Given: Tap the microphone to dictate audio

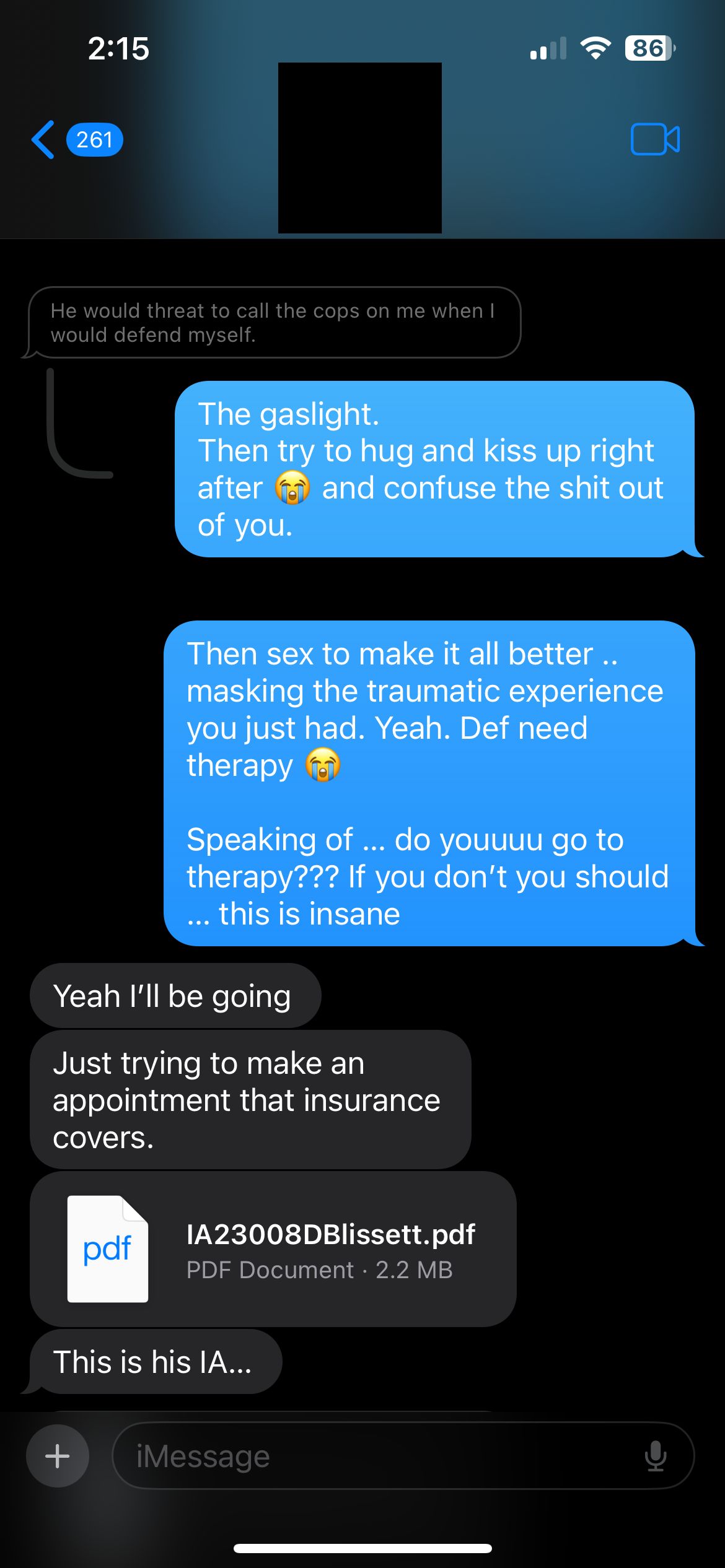Looking at the screenshot, I should [655, 1456].
